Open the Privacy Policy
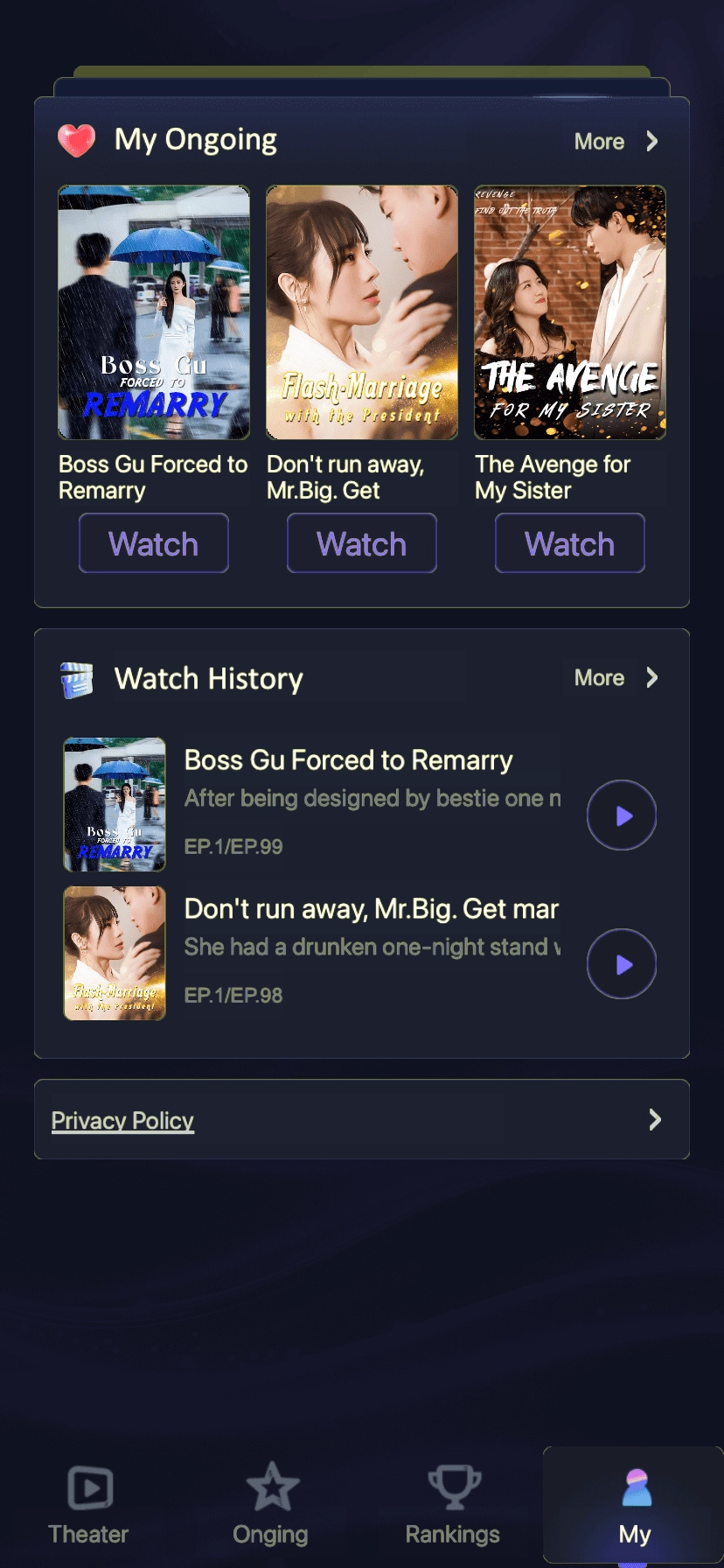 [x=123, y=1121]
